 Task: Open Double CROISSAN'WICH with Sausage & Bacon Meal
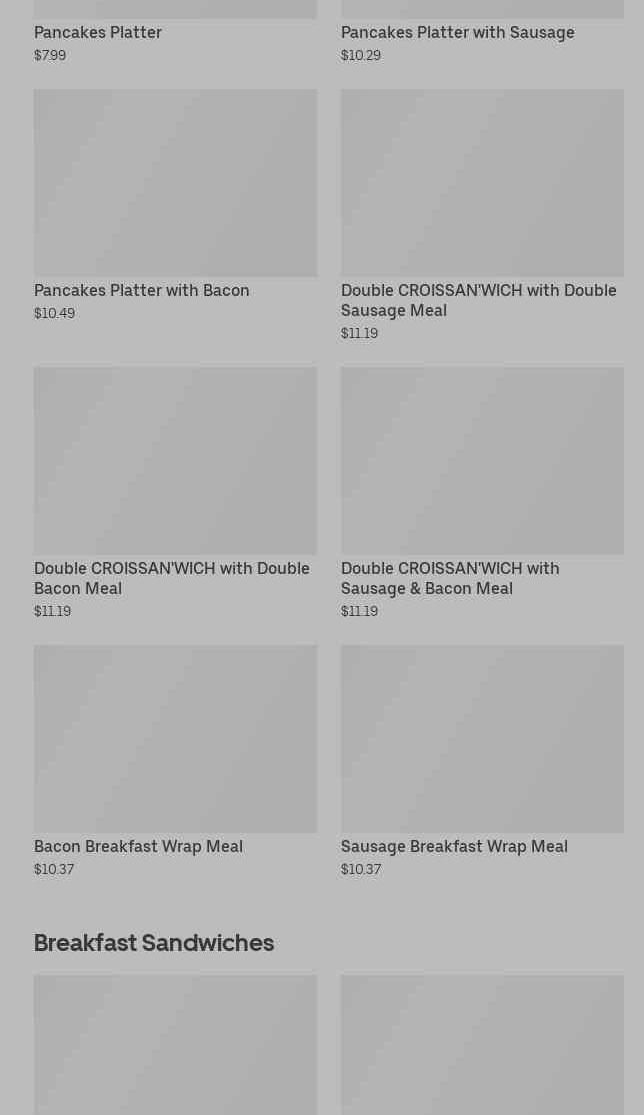(482, 493)
